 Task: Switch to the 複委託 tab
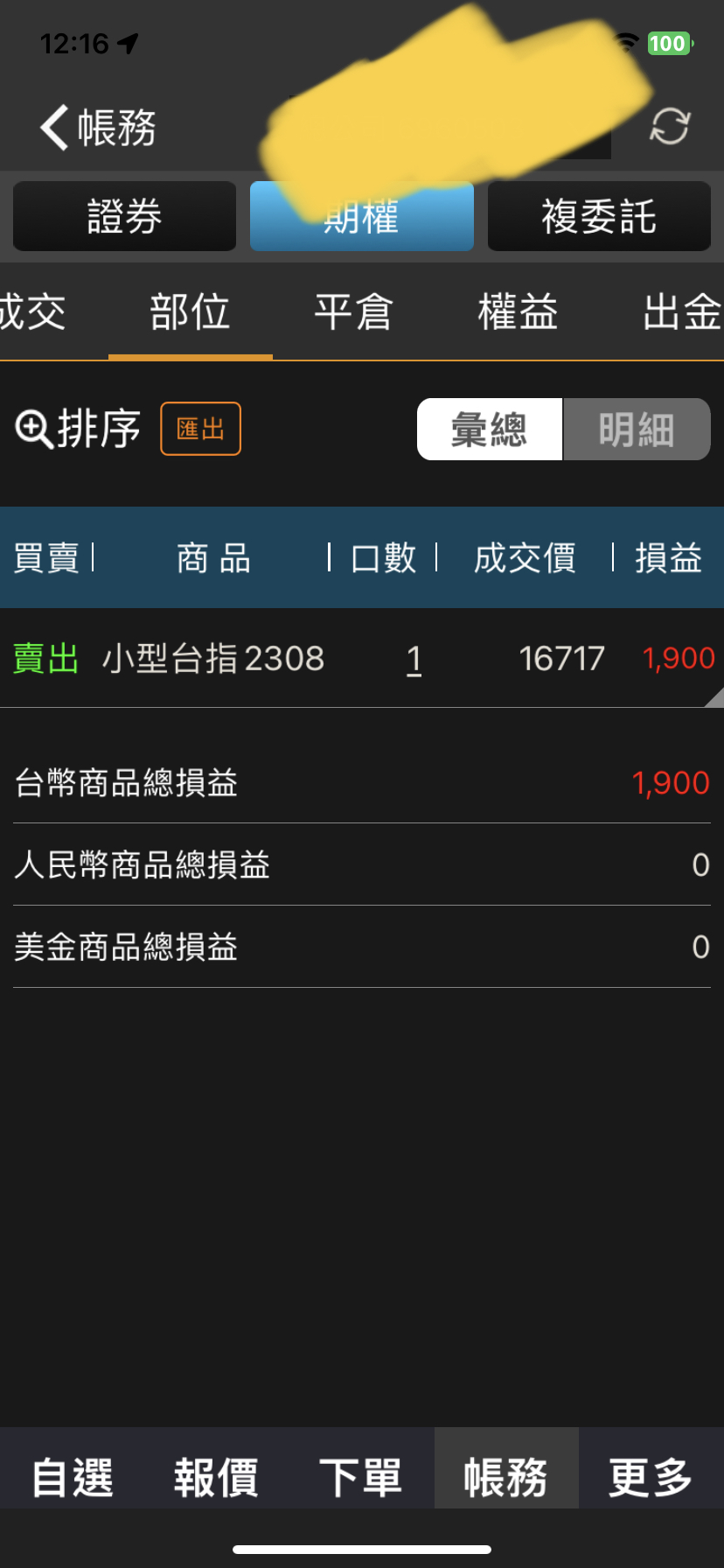599,216
